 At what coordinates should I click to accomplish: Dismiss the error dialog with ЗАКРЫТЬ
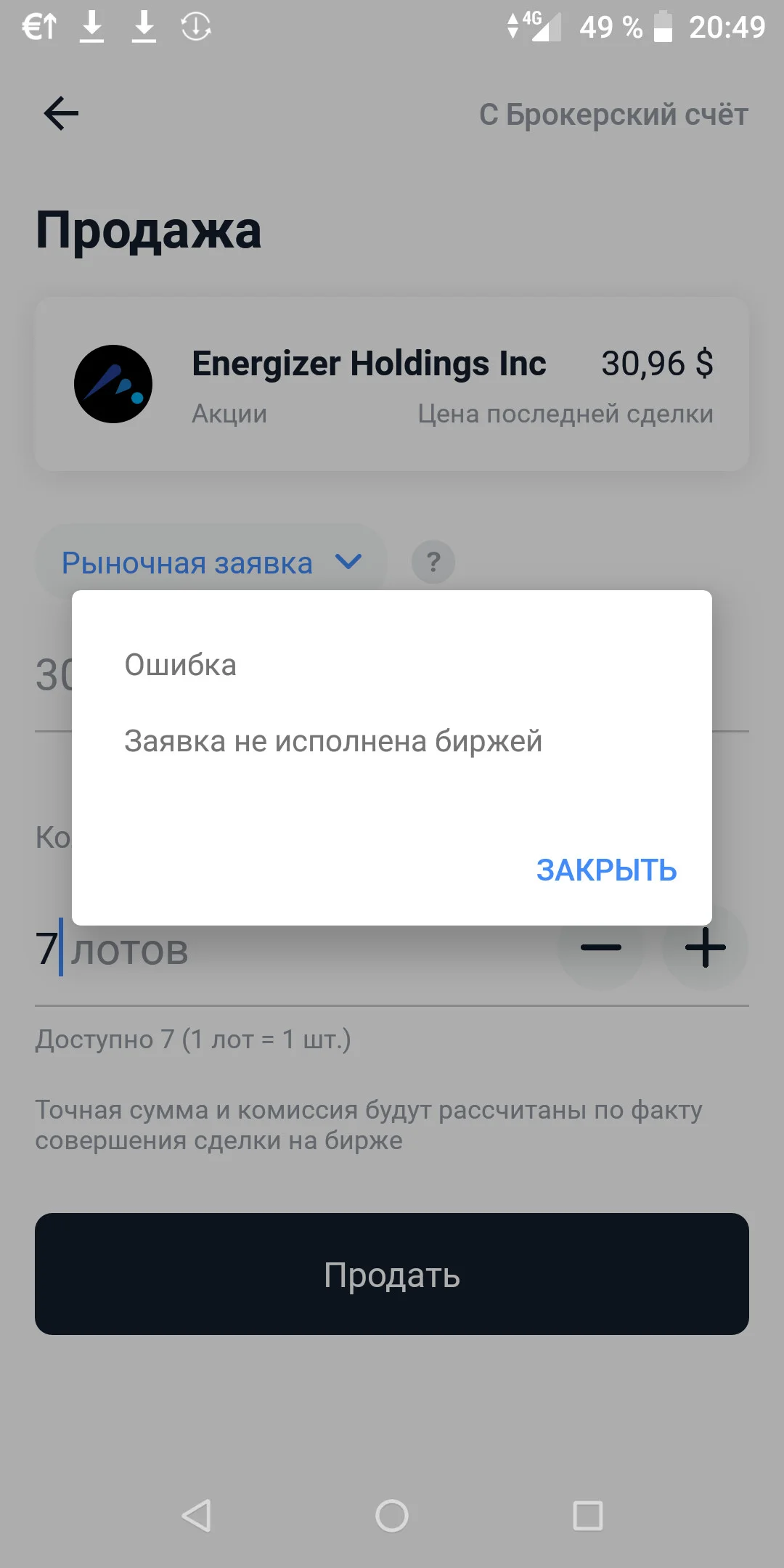coord(606,870)
